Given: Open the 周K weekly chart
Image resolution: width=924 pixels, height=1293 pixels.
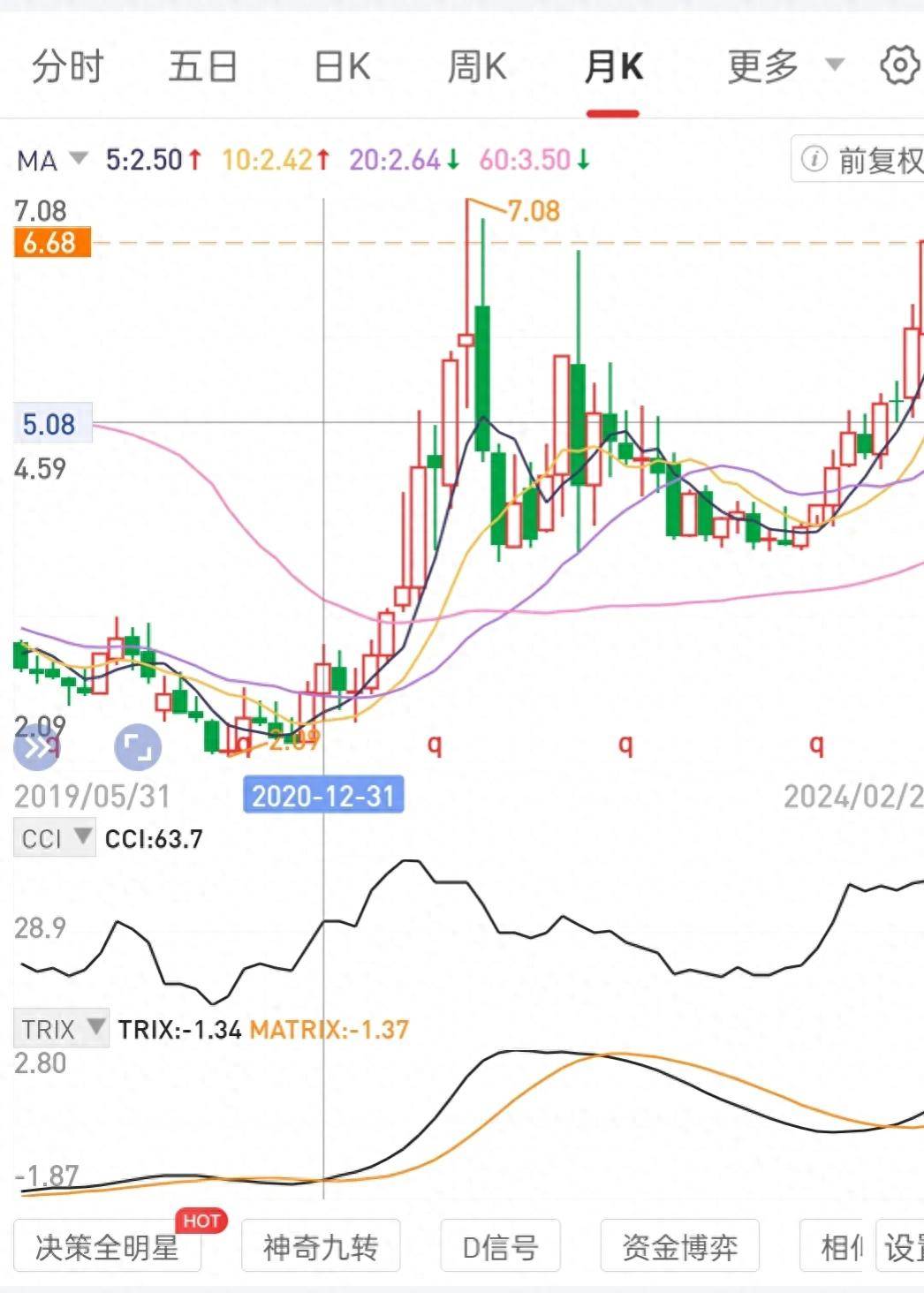Looking at the screenshot, I should point(477,67).
